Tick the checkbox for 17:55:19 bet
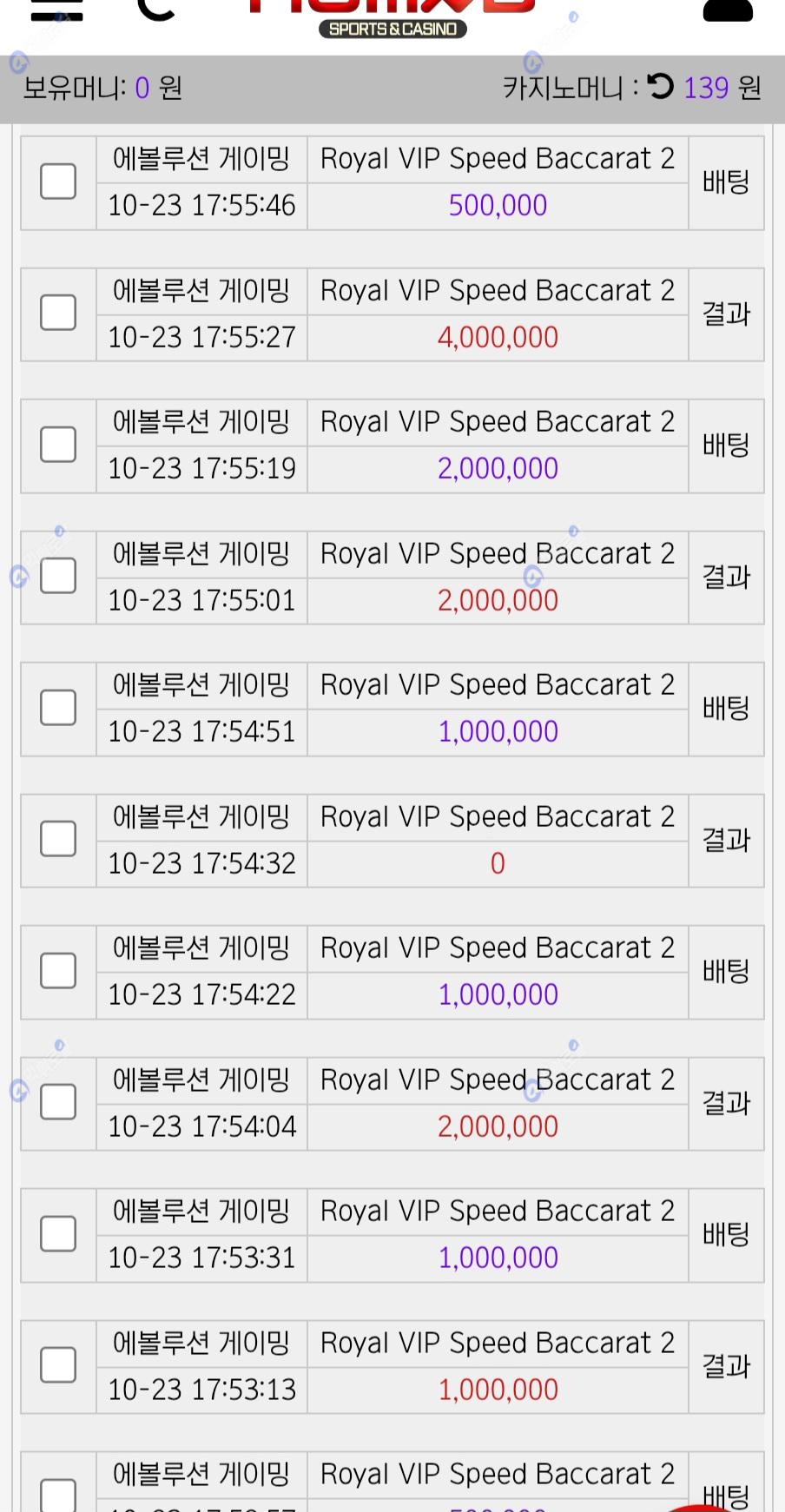The image size is (785, 1512). (x=58, y=445)
